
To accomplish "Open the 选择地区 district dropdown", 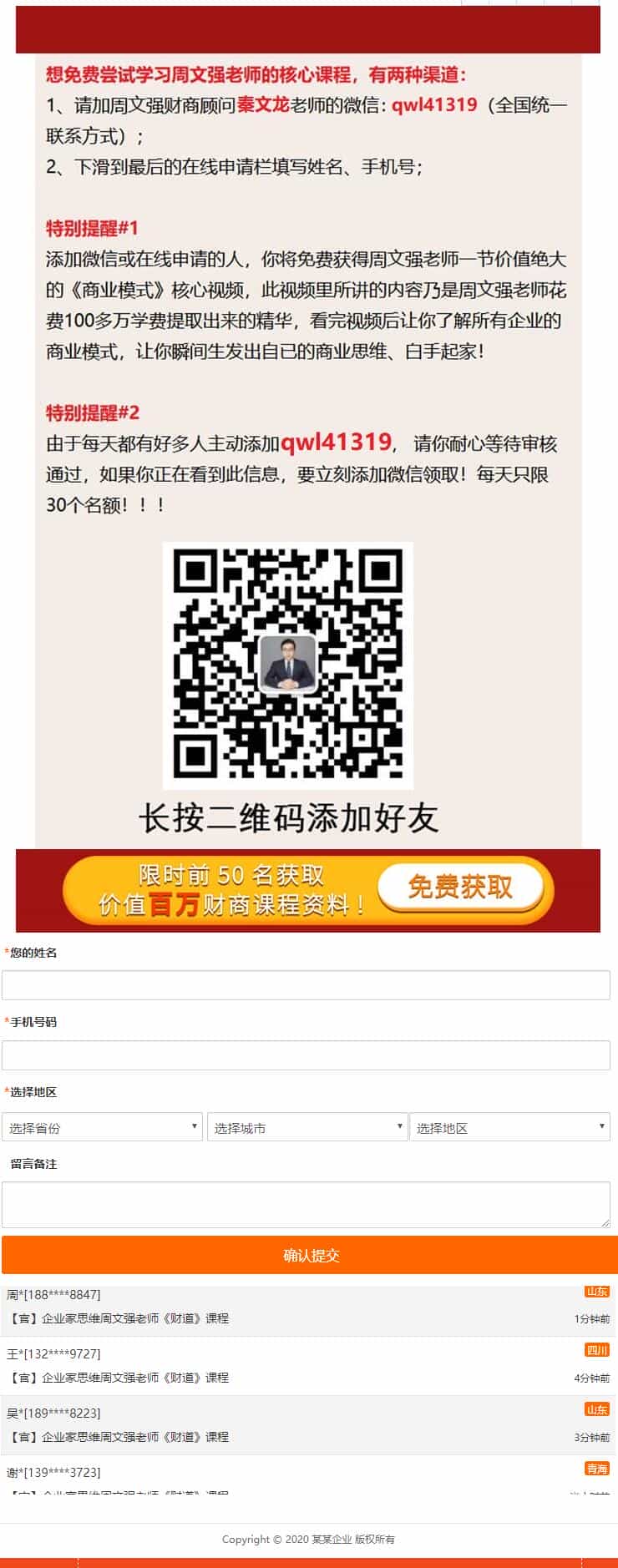I will (x=509, y=1127).
